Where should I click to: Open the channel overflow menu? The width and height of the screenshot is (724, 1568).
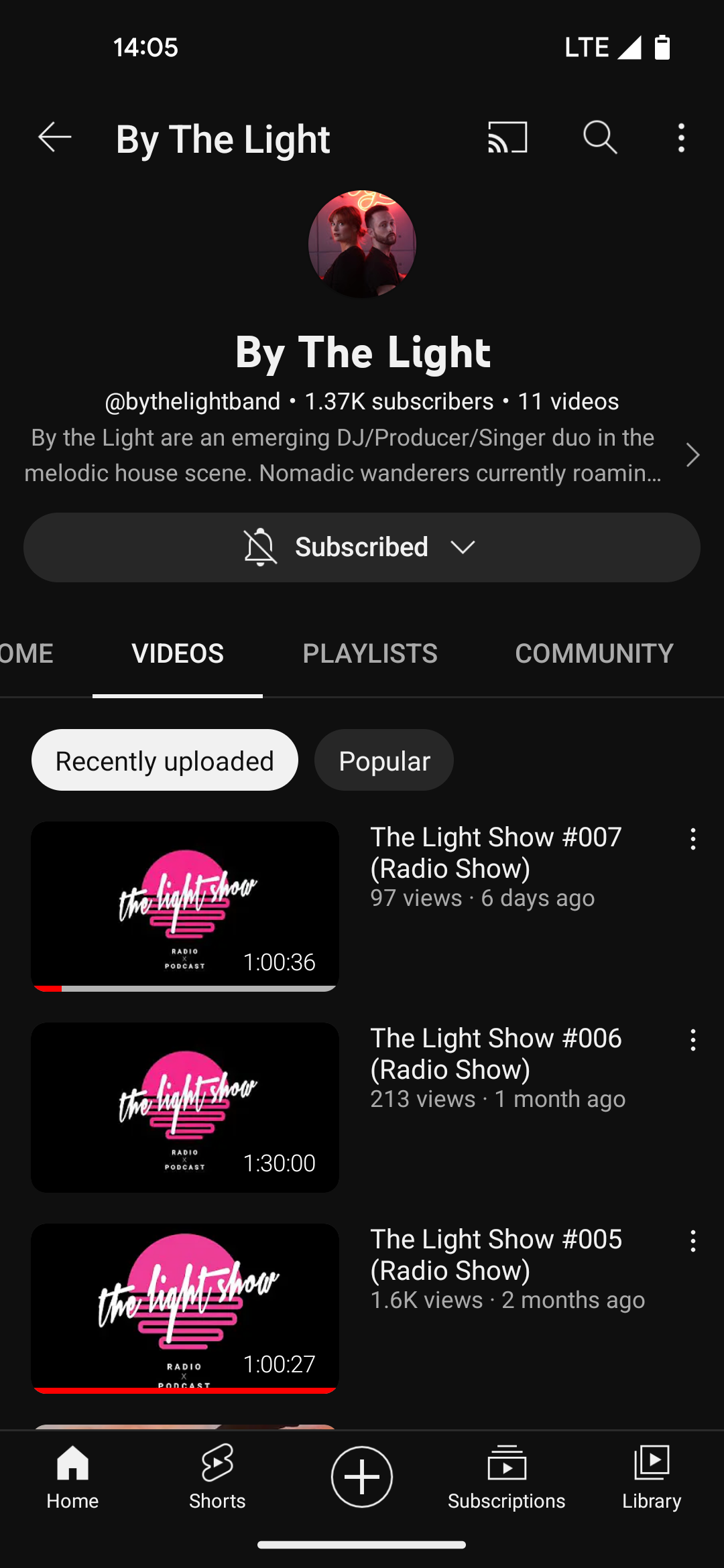[x=681, y=138]
